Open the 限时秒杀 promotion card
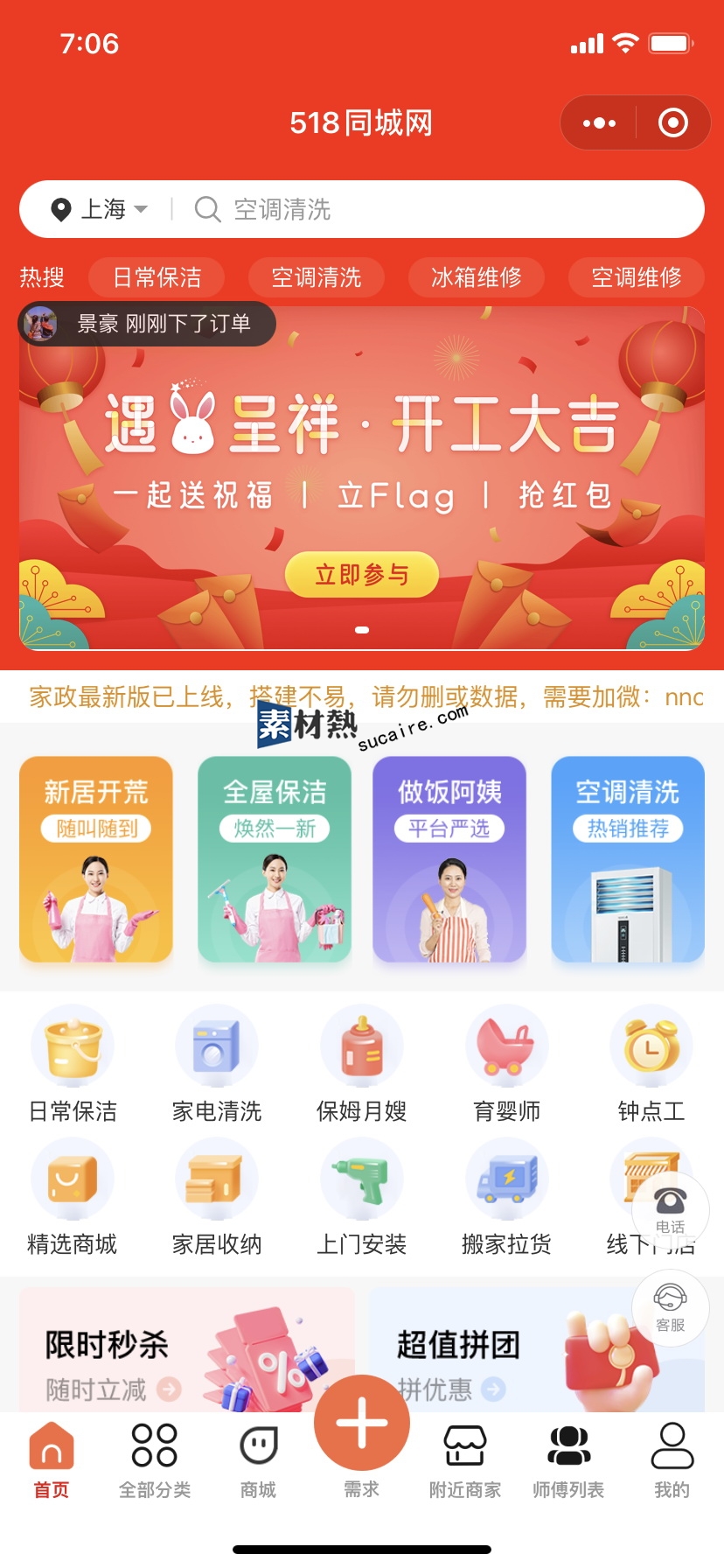Image resolution: width=724 pixels, height=1568 pixels. pyautogui.click(x=186, y=1352)
